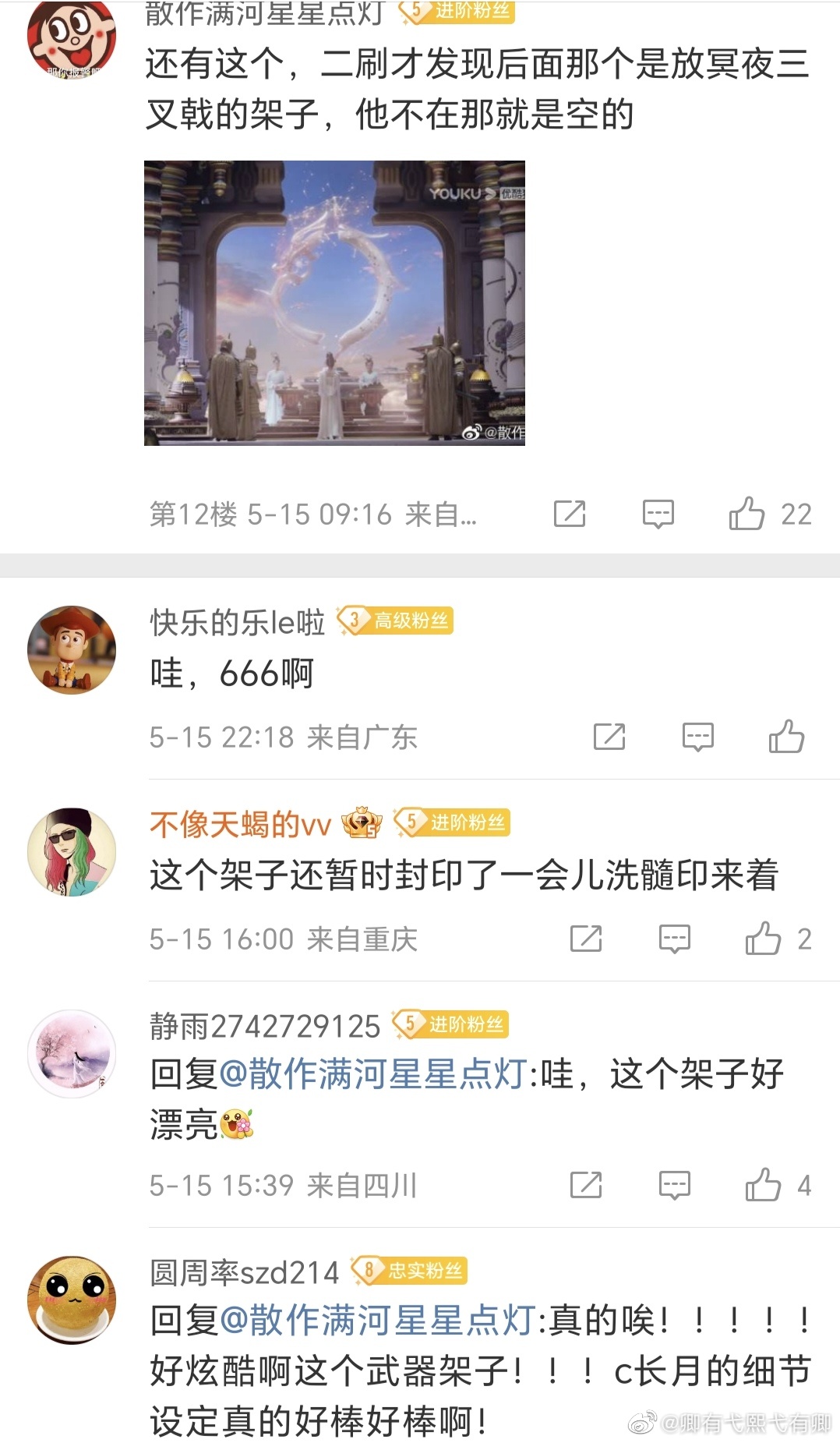Like 静雨2742729125's comment
The width and height of the screenshot is (840, 1443).
pyautogui.click(x=778, y=1185)
